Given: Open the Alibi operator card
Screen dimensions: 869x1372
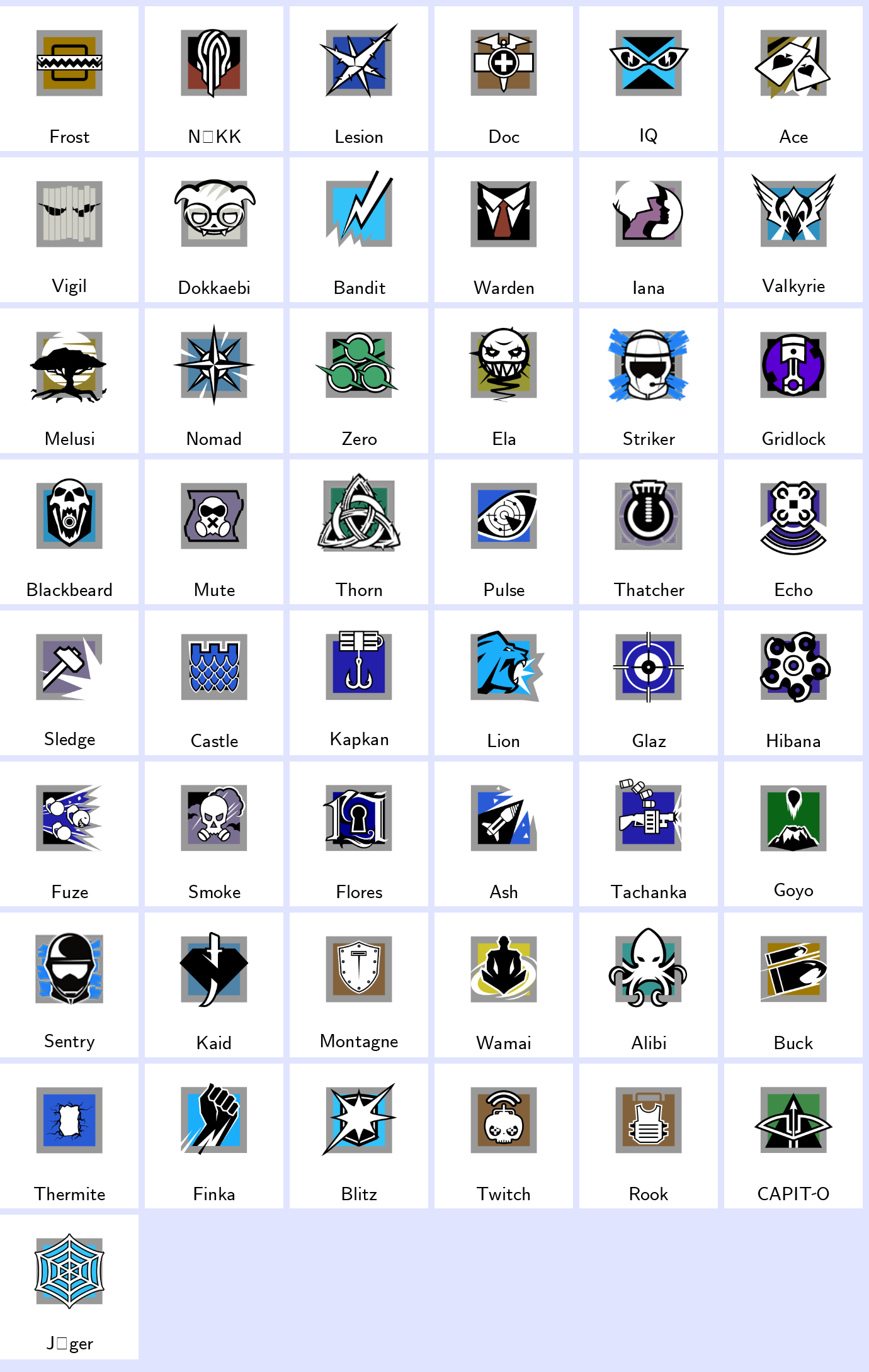Looking at the screenshot, I should click(x=649, y=985).
